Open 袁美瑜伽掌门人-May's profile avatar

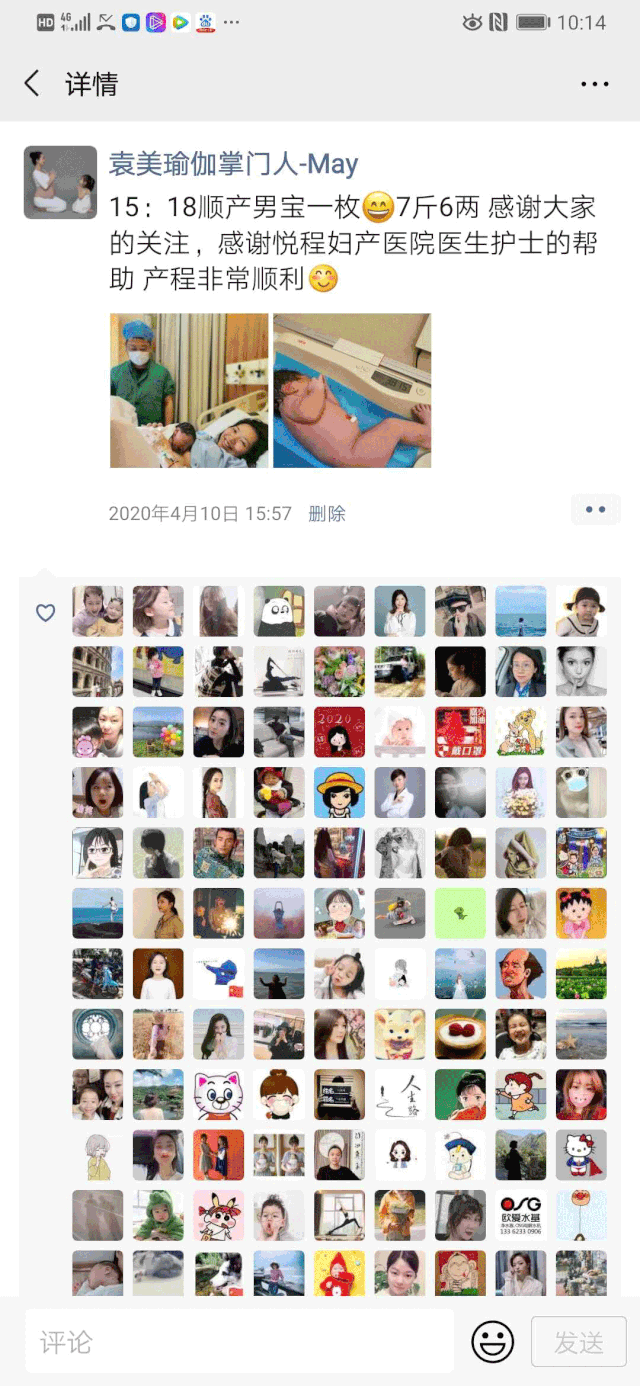click(x=60, y=182)
